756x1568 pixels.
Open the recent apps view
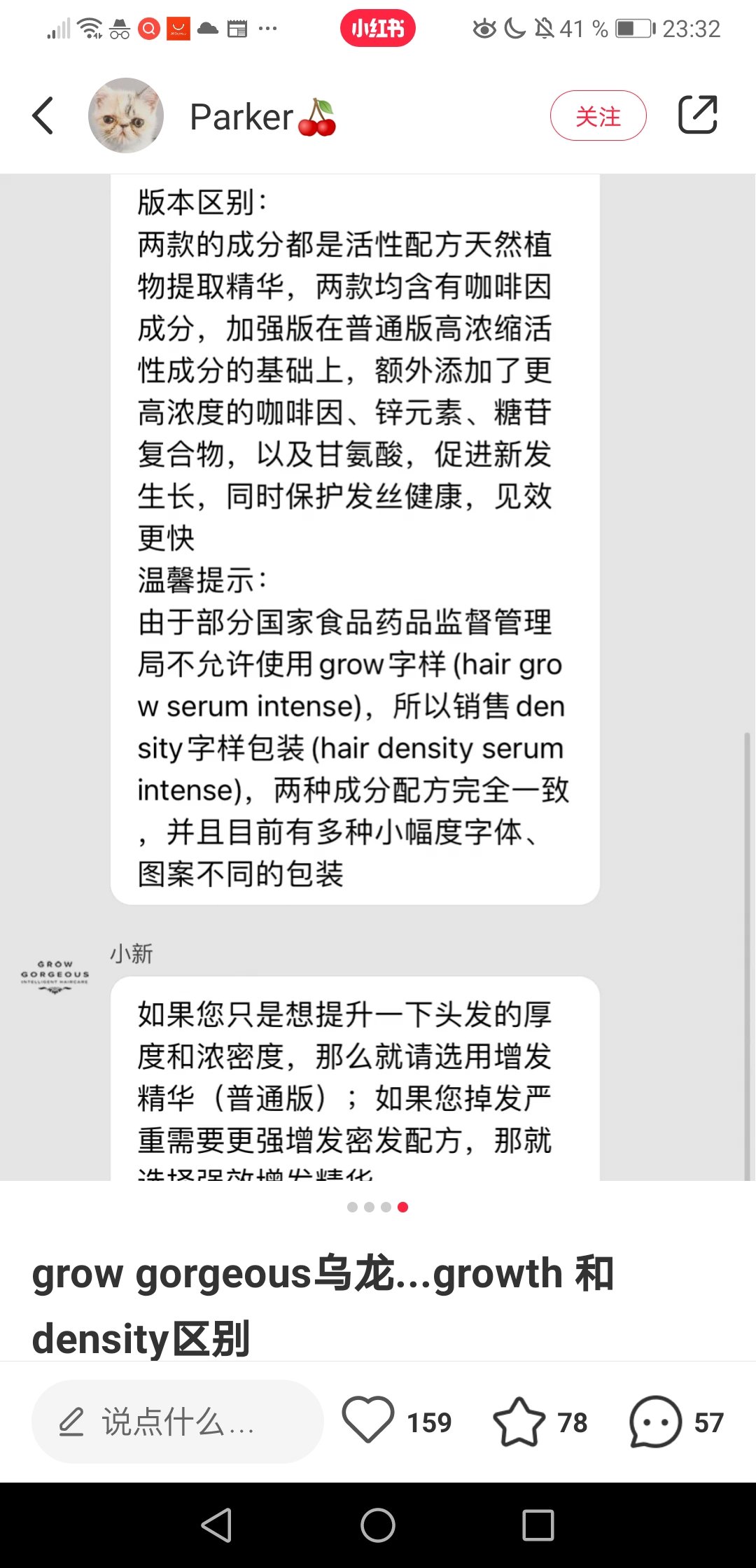pos(538,1525)
